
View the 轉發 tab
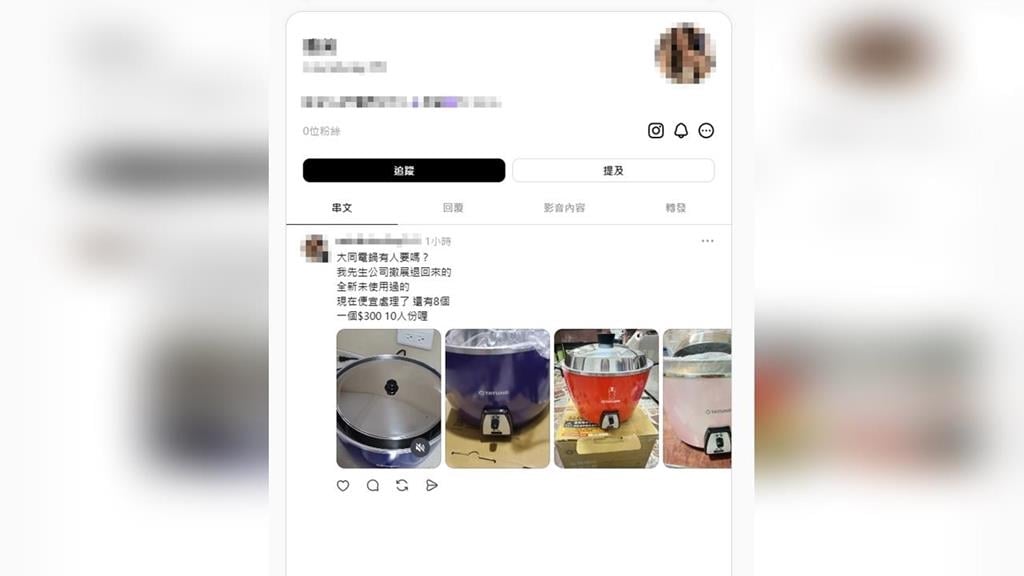676,208
